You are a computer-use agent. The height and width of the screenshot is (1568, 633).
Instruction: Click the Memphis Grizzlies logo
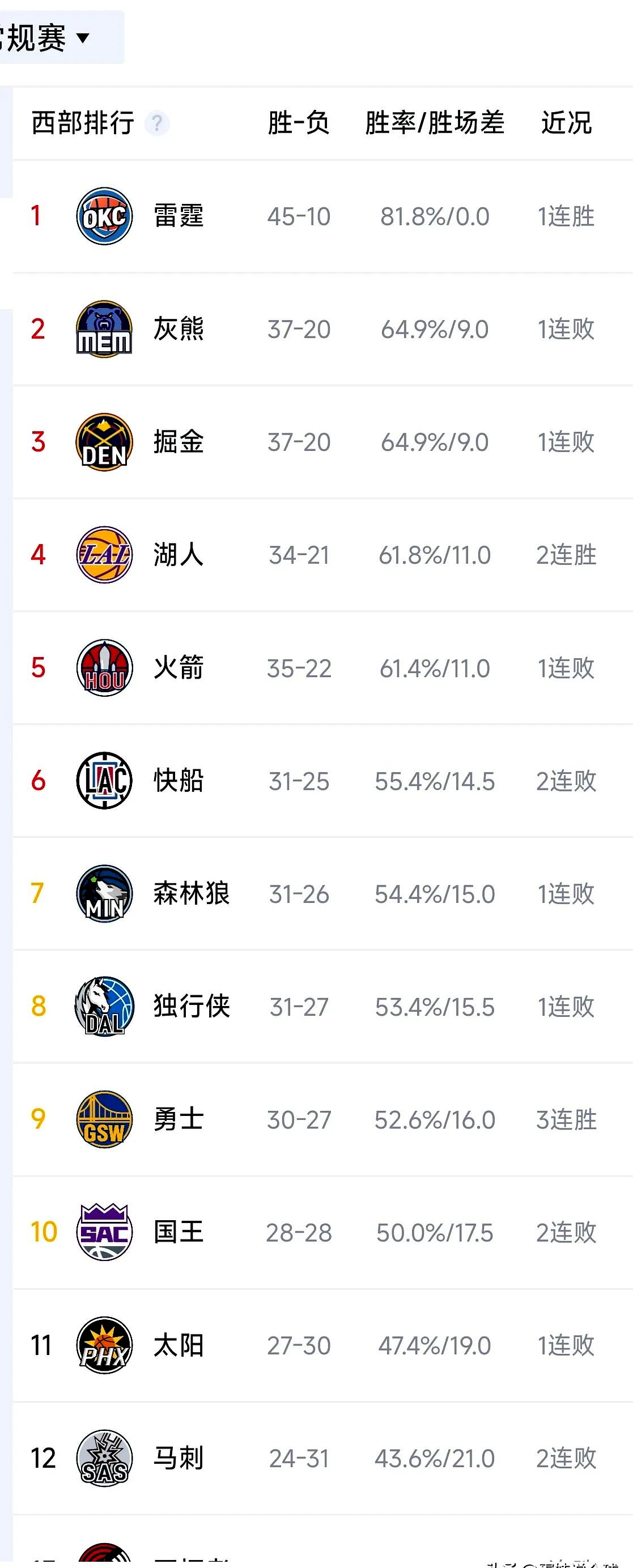[104, 330]
